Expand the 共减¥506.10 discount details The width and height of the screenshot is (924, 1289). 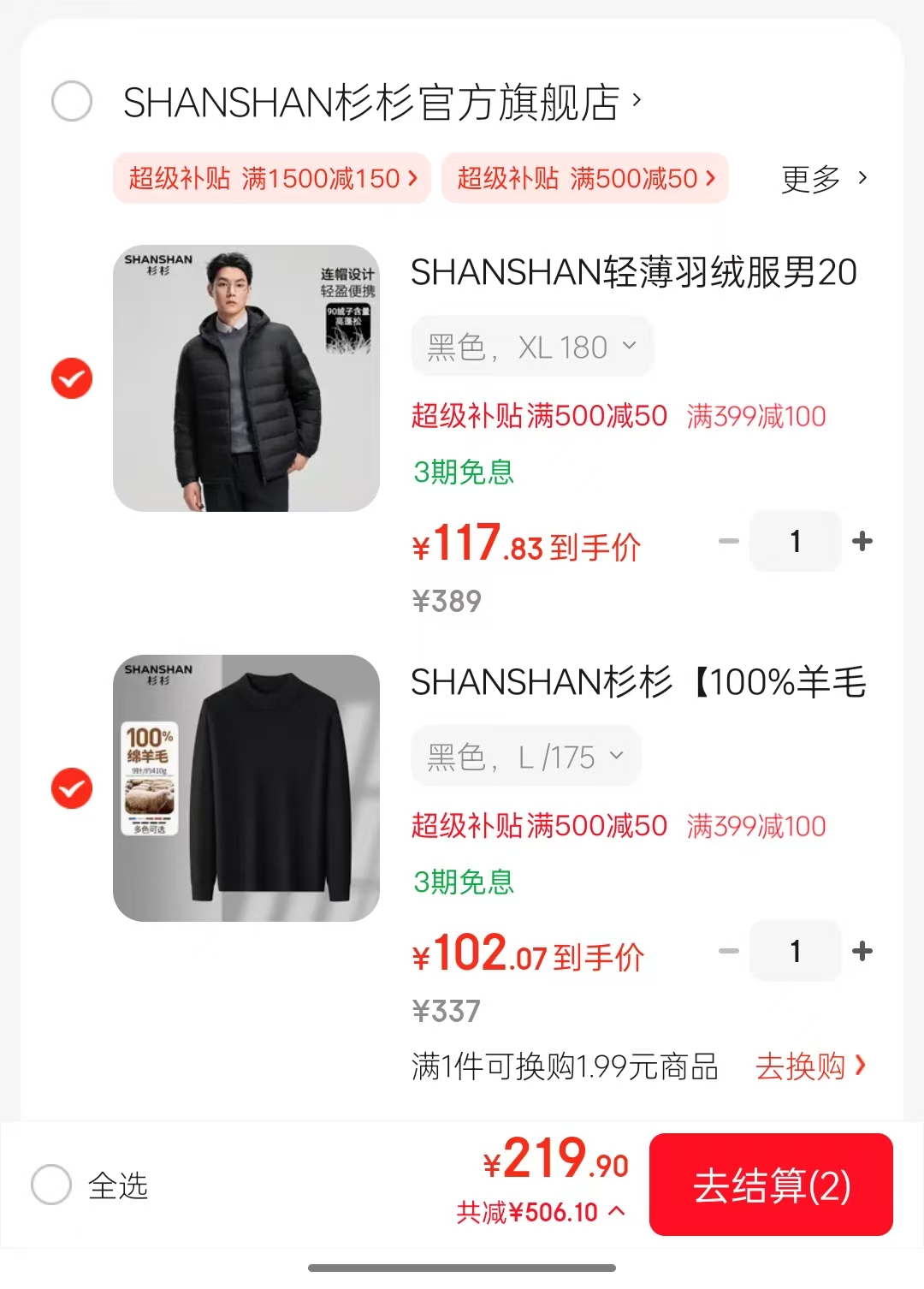pos(541,1212)
